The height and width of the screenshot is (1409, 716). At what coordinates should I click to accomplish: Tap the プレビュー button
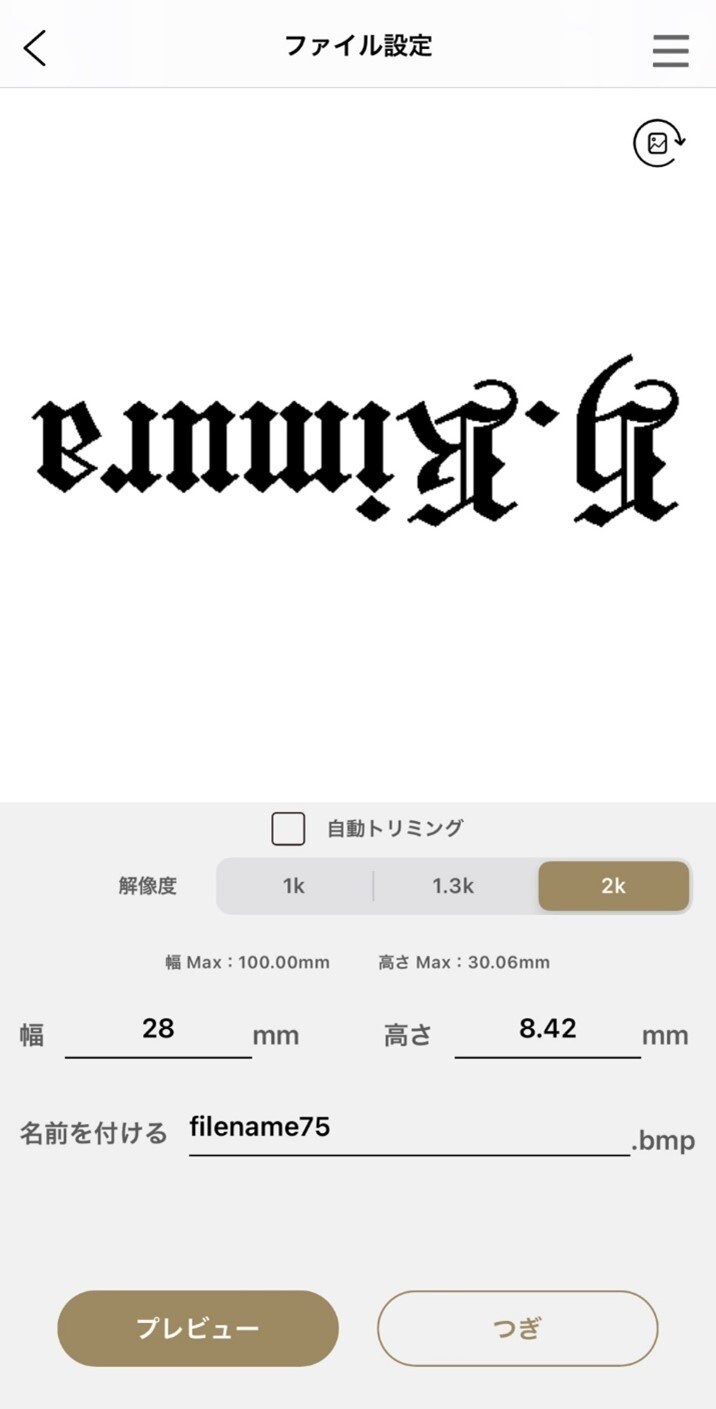point(198,1328)
